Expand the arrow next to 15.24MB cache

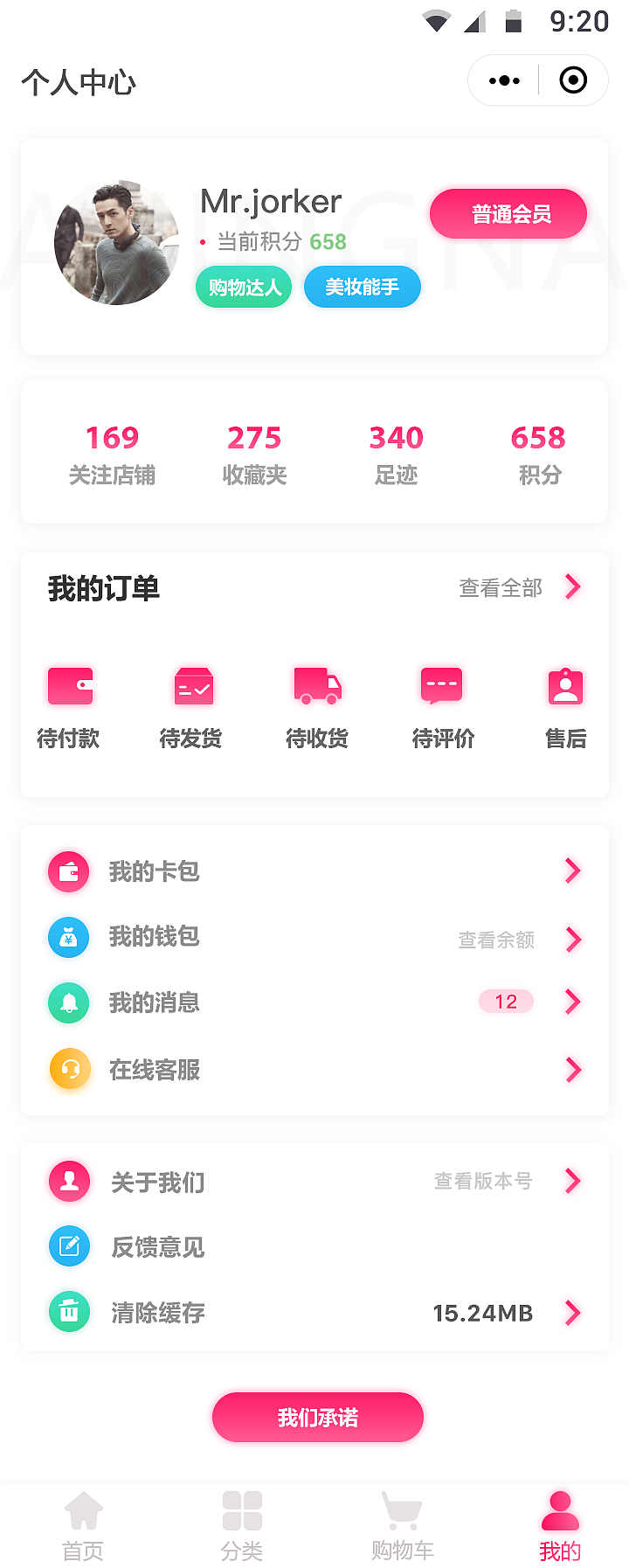tap(572, 1313)
